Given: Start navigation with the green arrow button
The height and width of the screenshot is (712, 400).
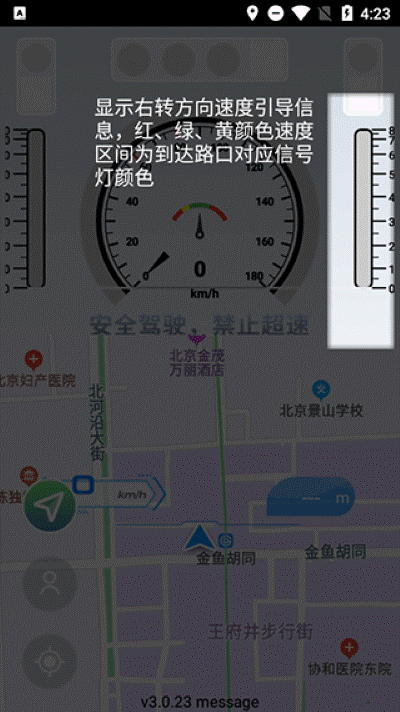Looking at the screenshot, I should 50,506.
